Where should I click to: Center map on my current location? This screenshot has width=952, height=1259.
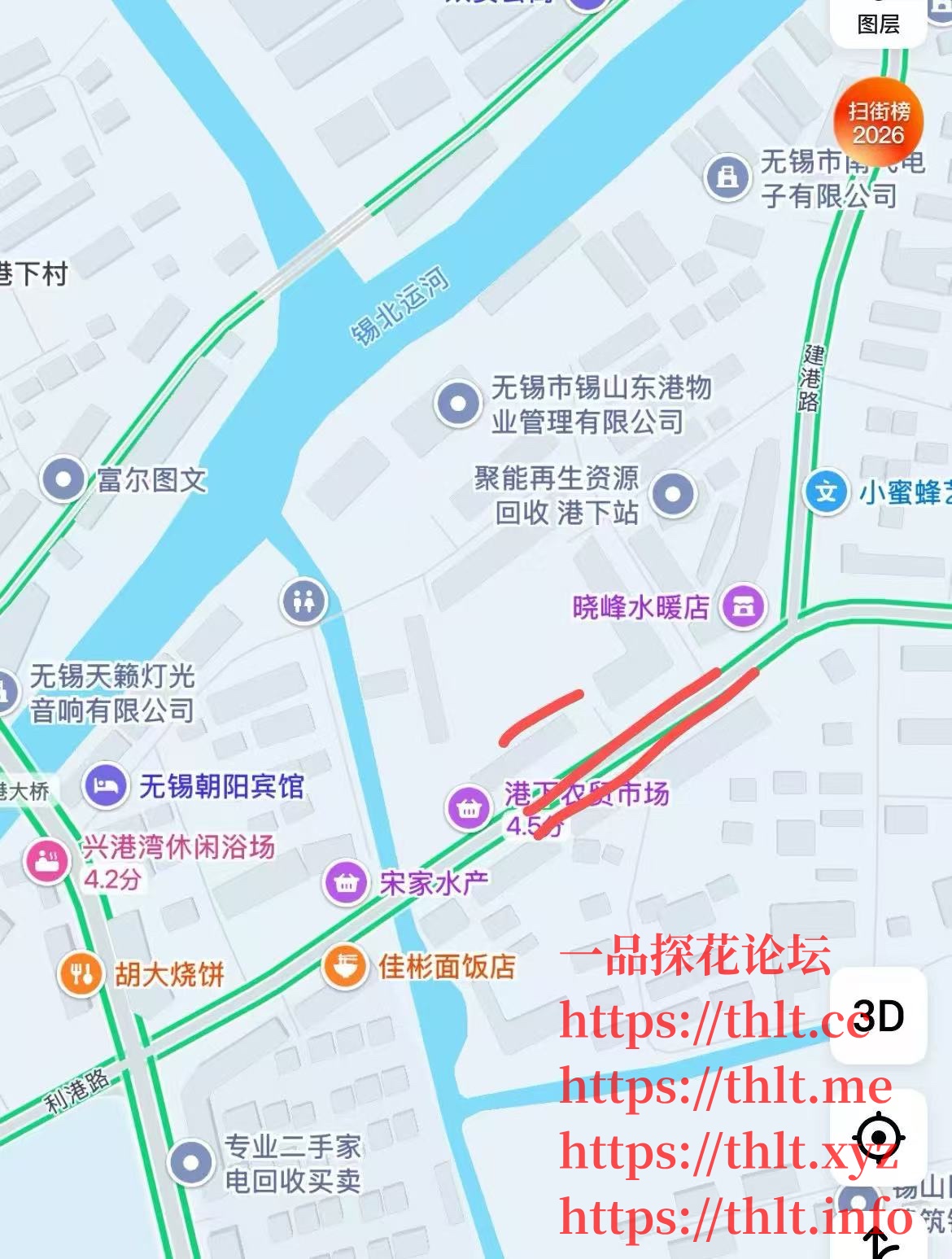point(878,1137)
